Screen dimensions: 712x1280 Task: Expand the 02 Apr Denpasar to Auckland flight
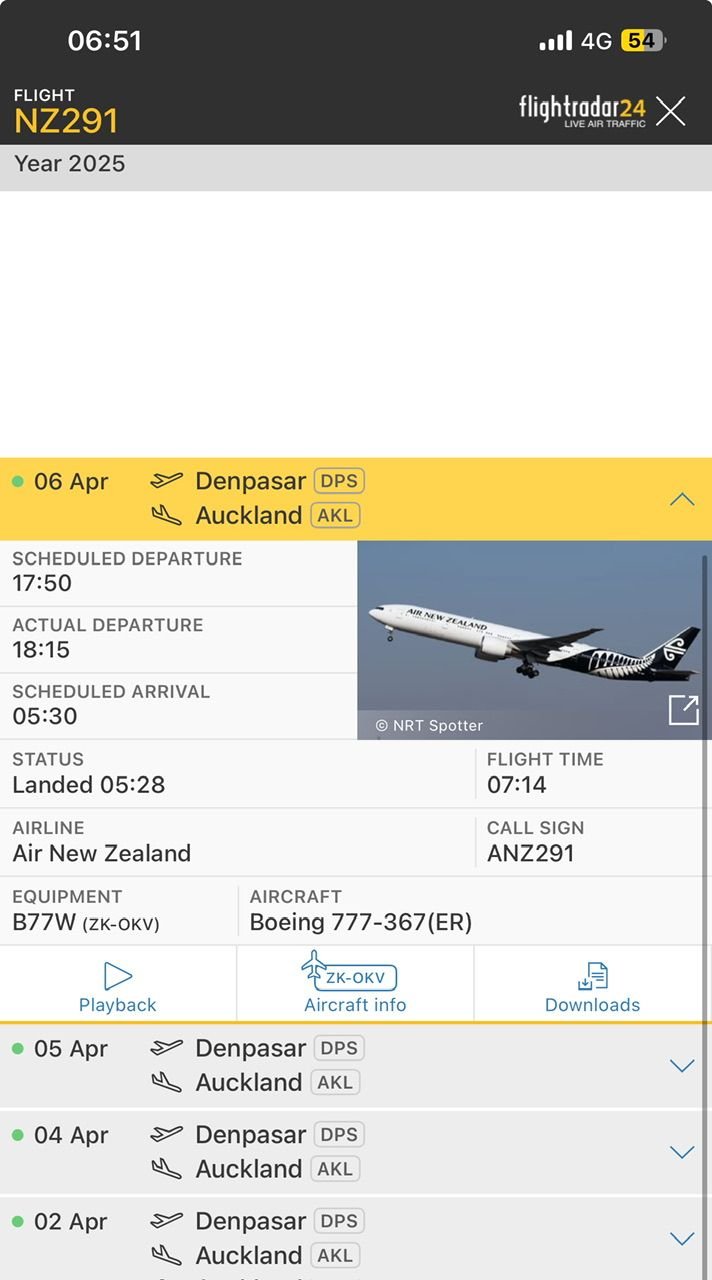click(682, 1238)
